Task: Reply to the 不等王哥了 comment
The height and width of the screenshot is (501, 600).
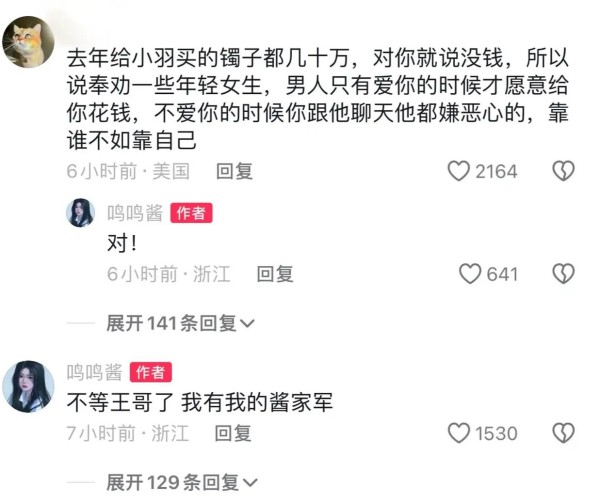Action: [234, 433]
